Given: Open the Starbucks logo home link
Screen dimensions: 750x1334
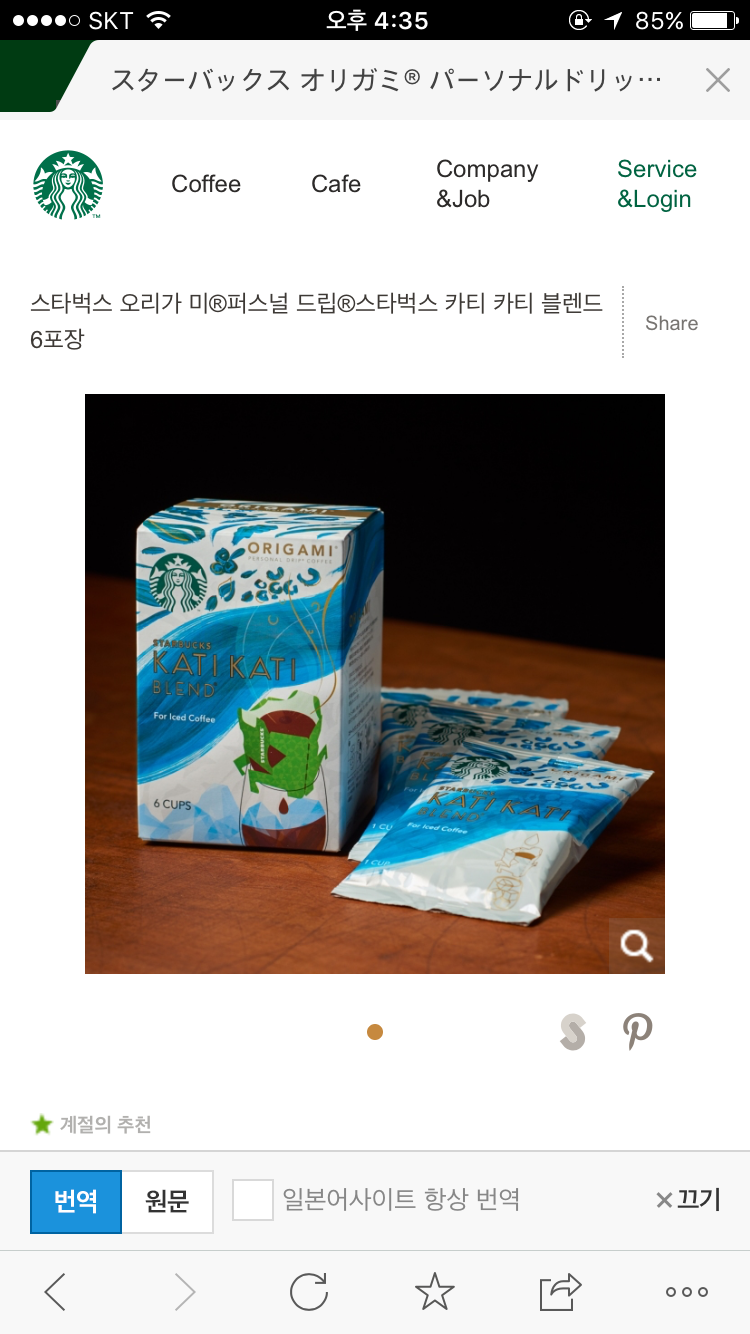Looking at the screenshot, I should 68,185.
